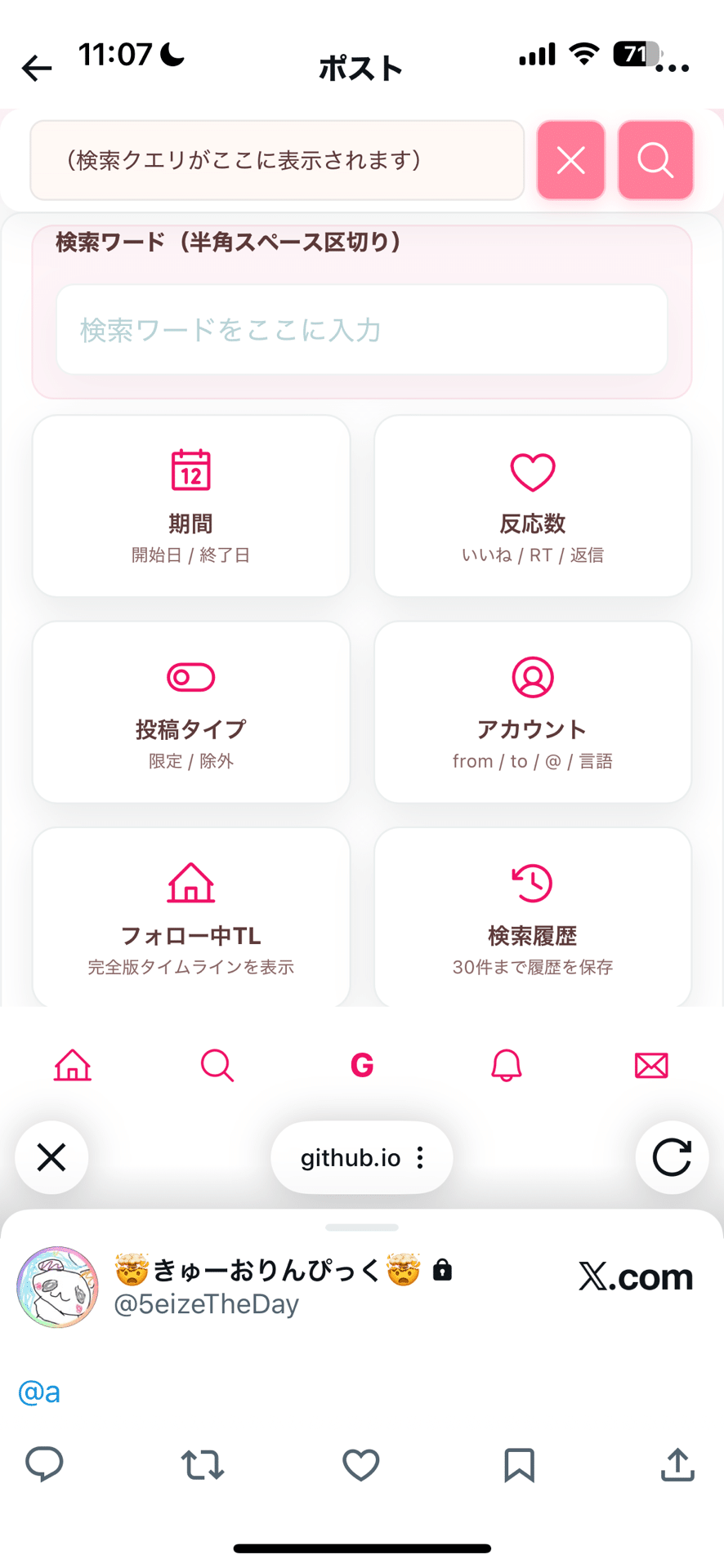Open the X.com link on the tweet
Image resolution: width=724 pixels, height=1568 pixels.
(635, 1276)
